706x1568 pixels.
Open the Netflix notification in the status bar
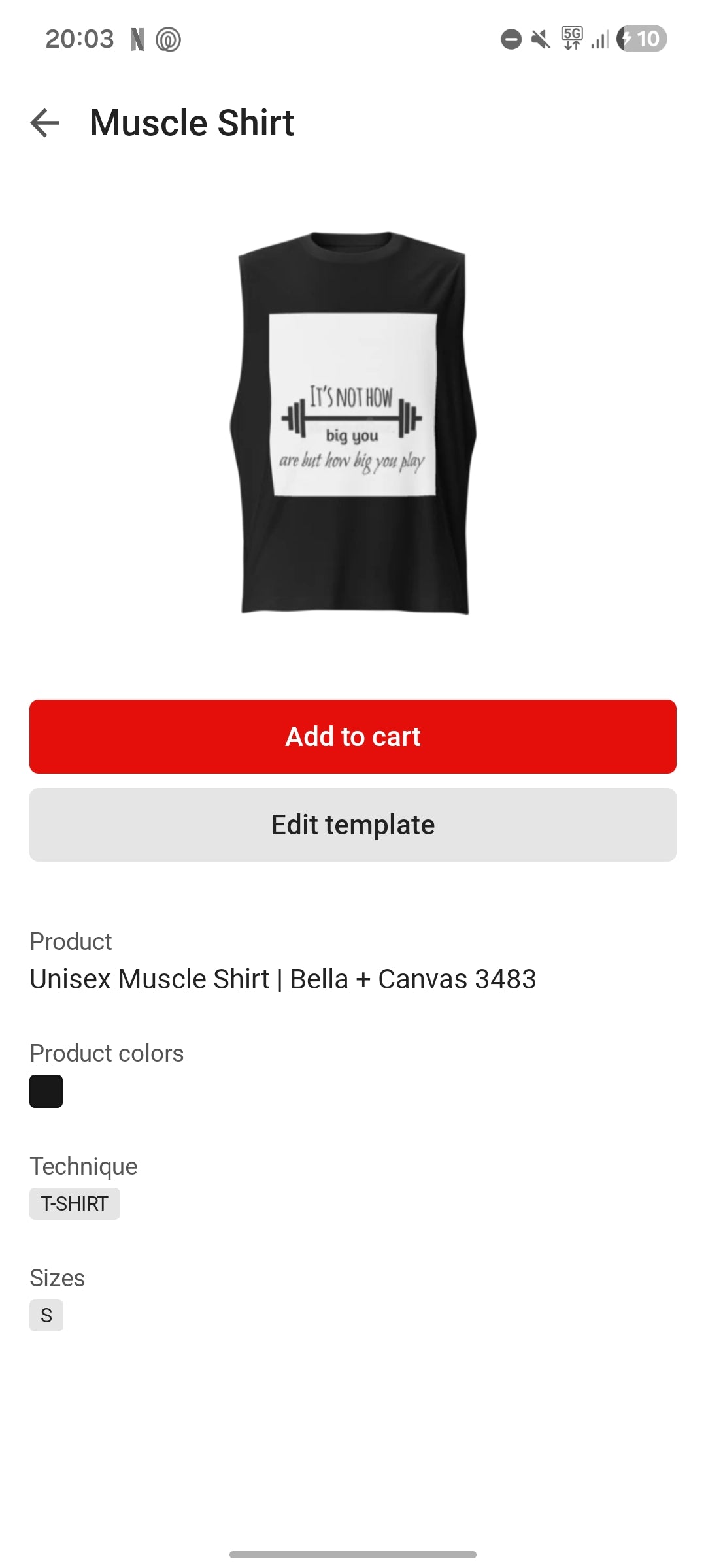(x=138, y=39)
